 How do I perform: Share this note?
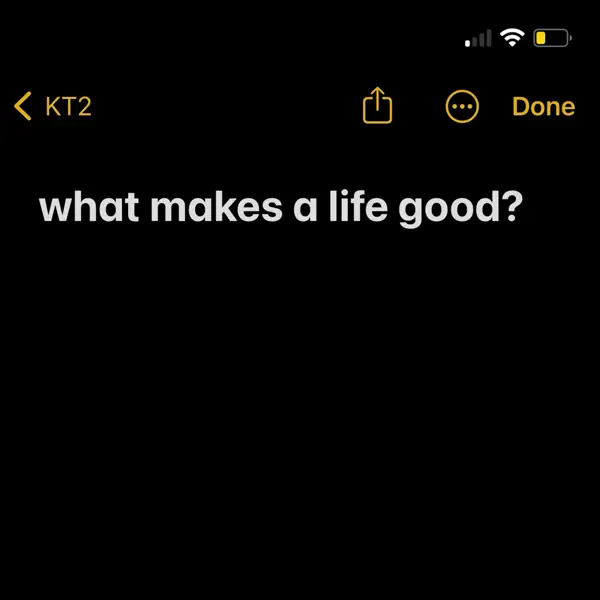(x=377, y=106)
